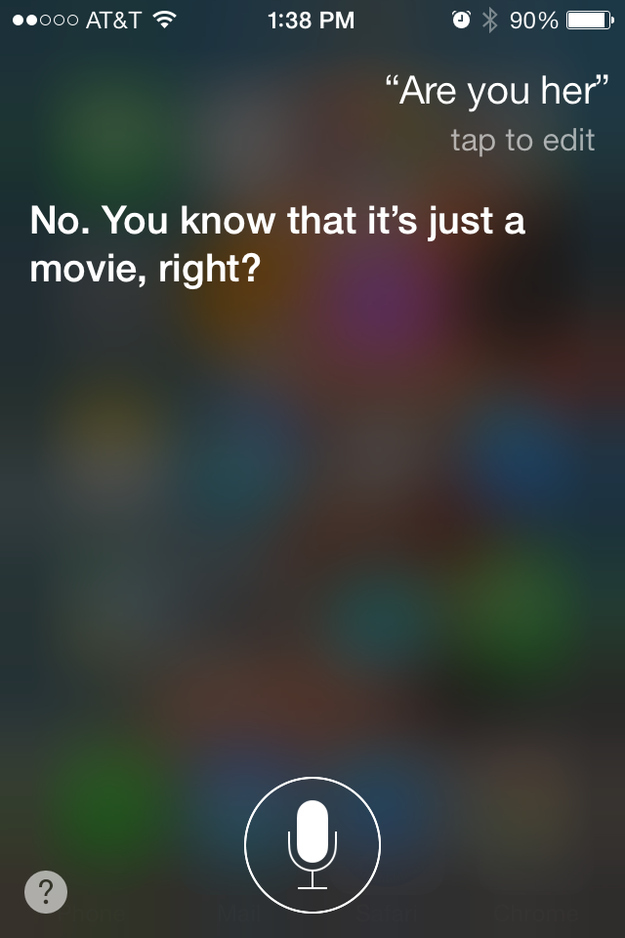625x938 pixels.
Task: Tap to edit the "Are you her" query
Action: click(522, 140)
